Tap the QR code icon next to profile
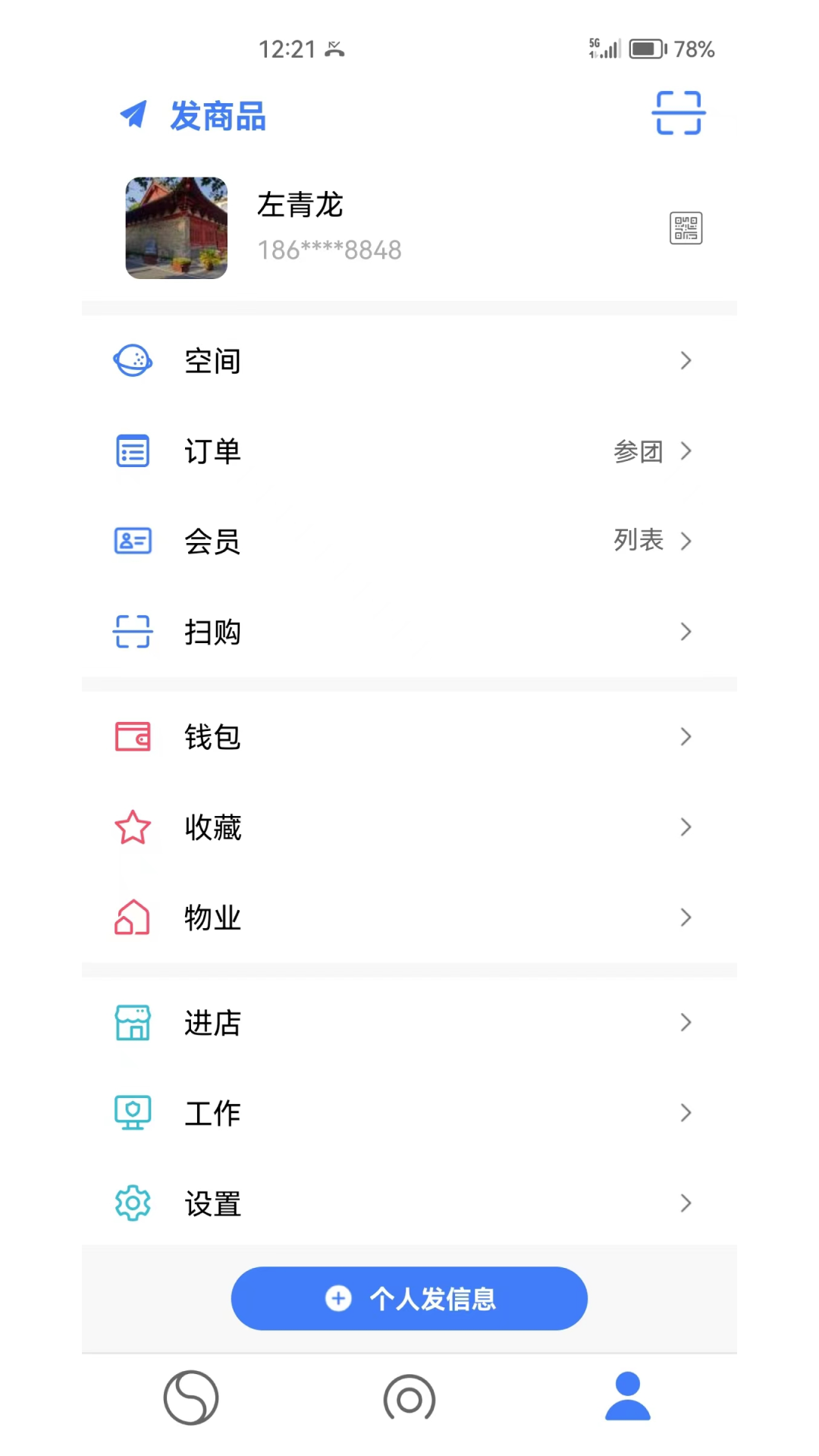This screenshot has height=1456, width=819. coord(686,227)
